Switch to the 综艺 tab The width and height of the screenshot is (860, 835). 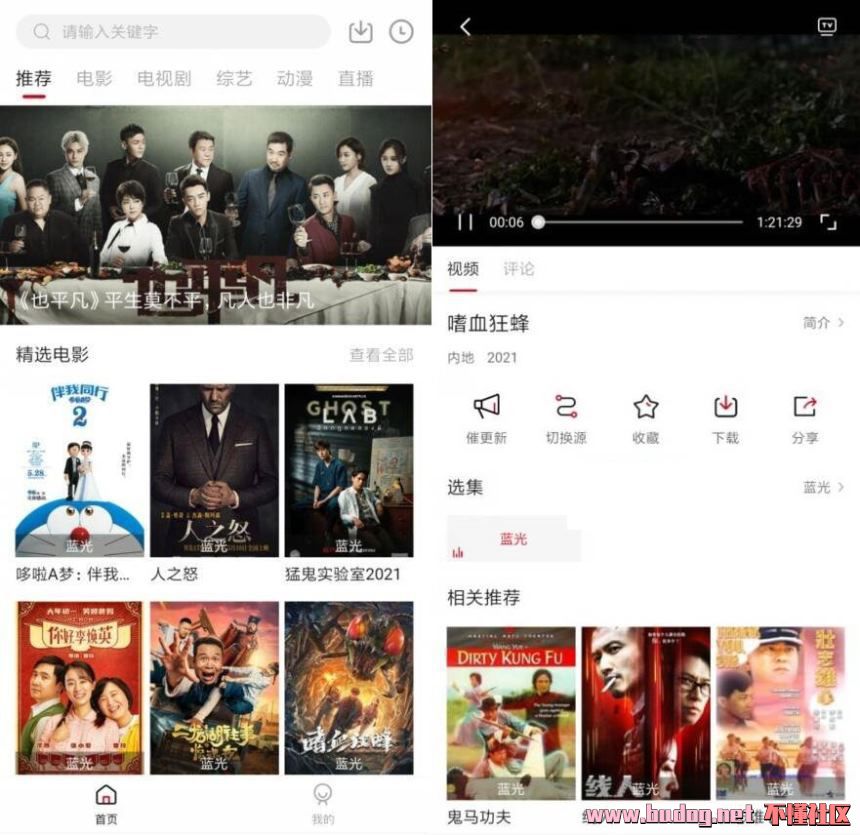234,78
